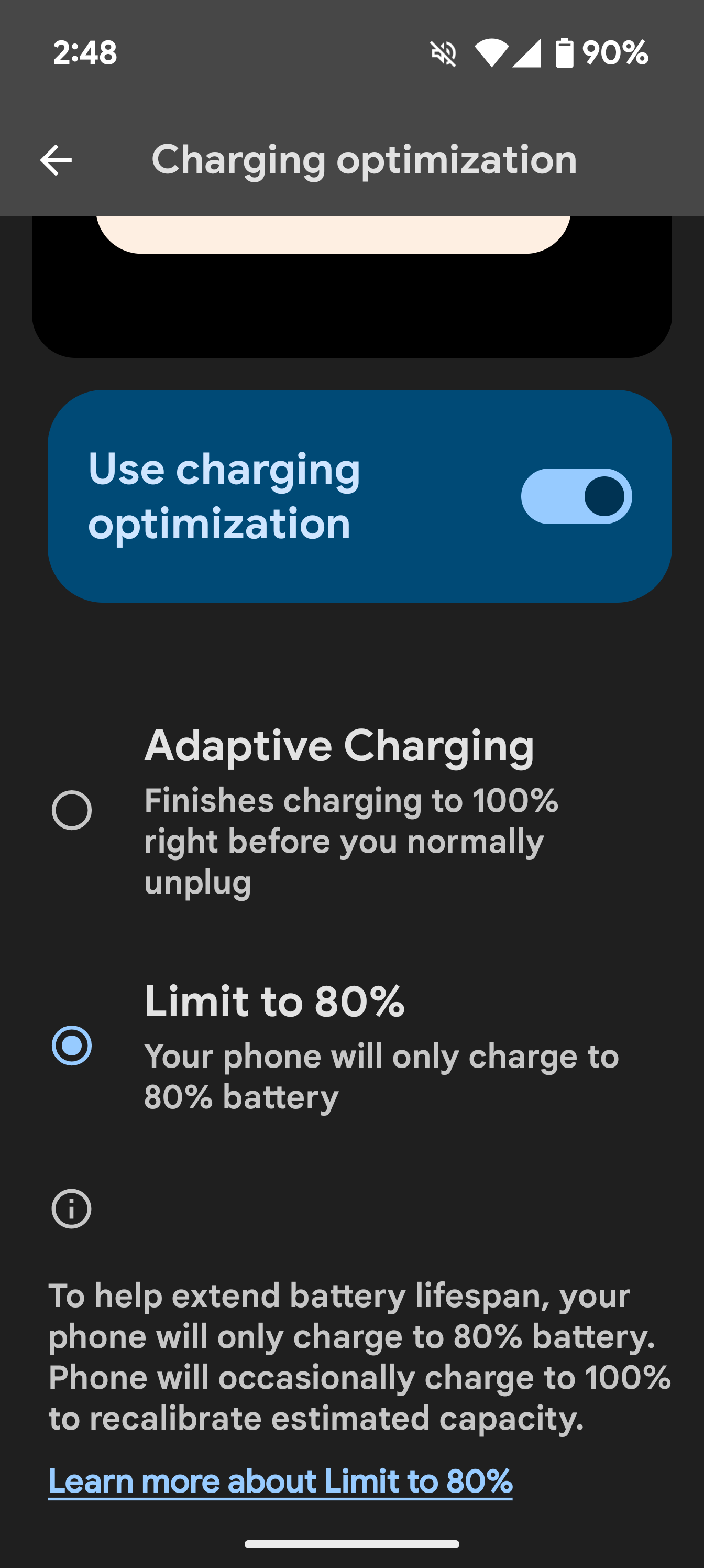The image size is (704, 1568).
Task: Turn off Use charging optimization switch
Action: tap(576, 496)
